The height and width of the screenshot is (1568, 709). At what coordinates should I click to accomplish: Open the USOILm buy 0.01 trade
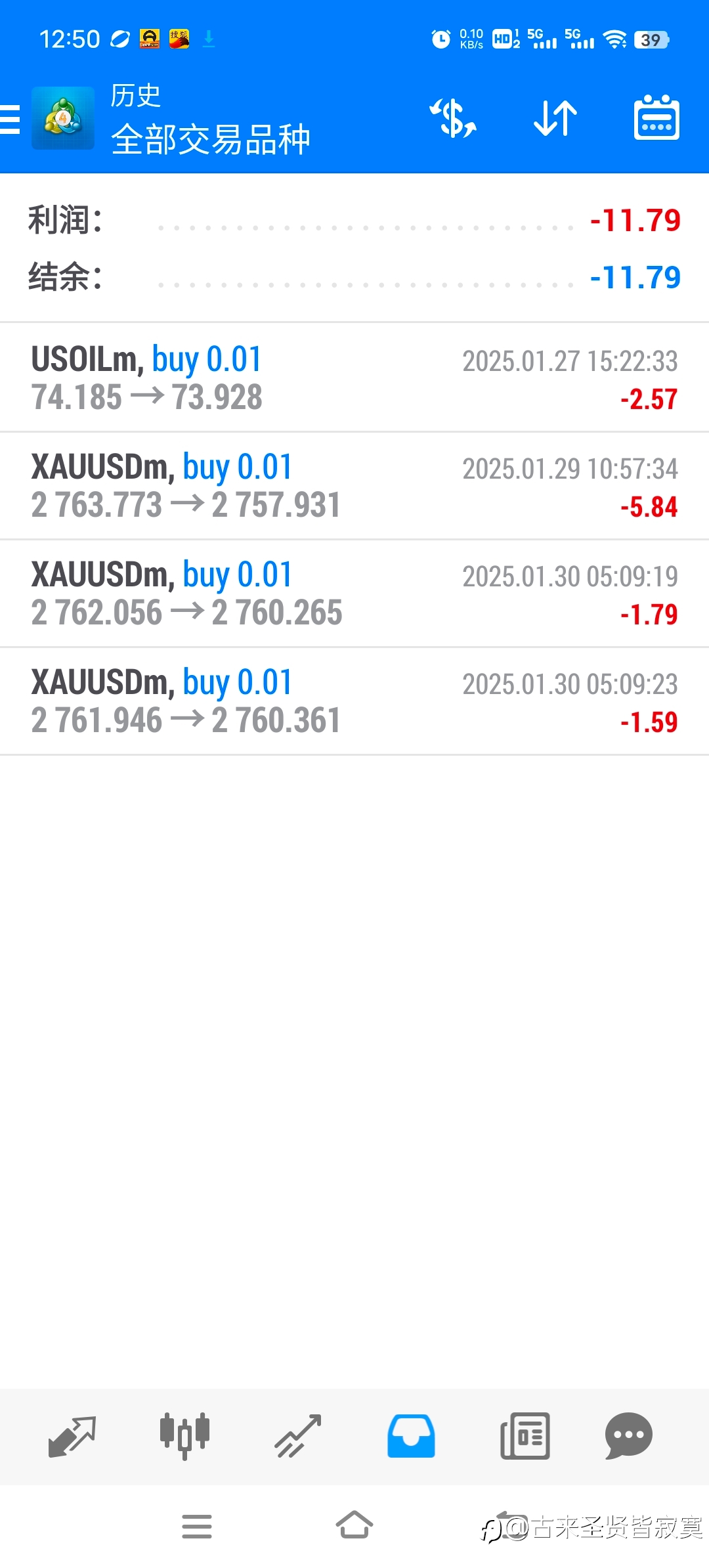pos(354,378)
